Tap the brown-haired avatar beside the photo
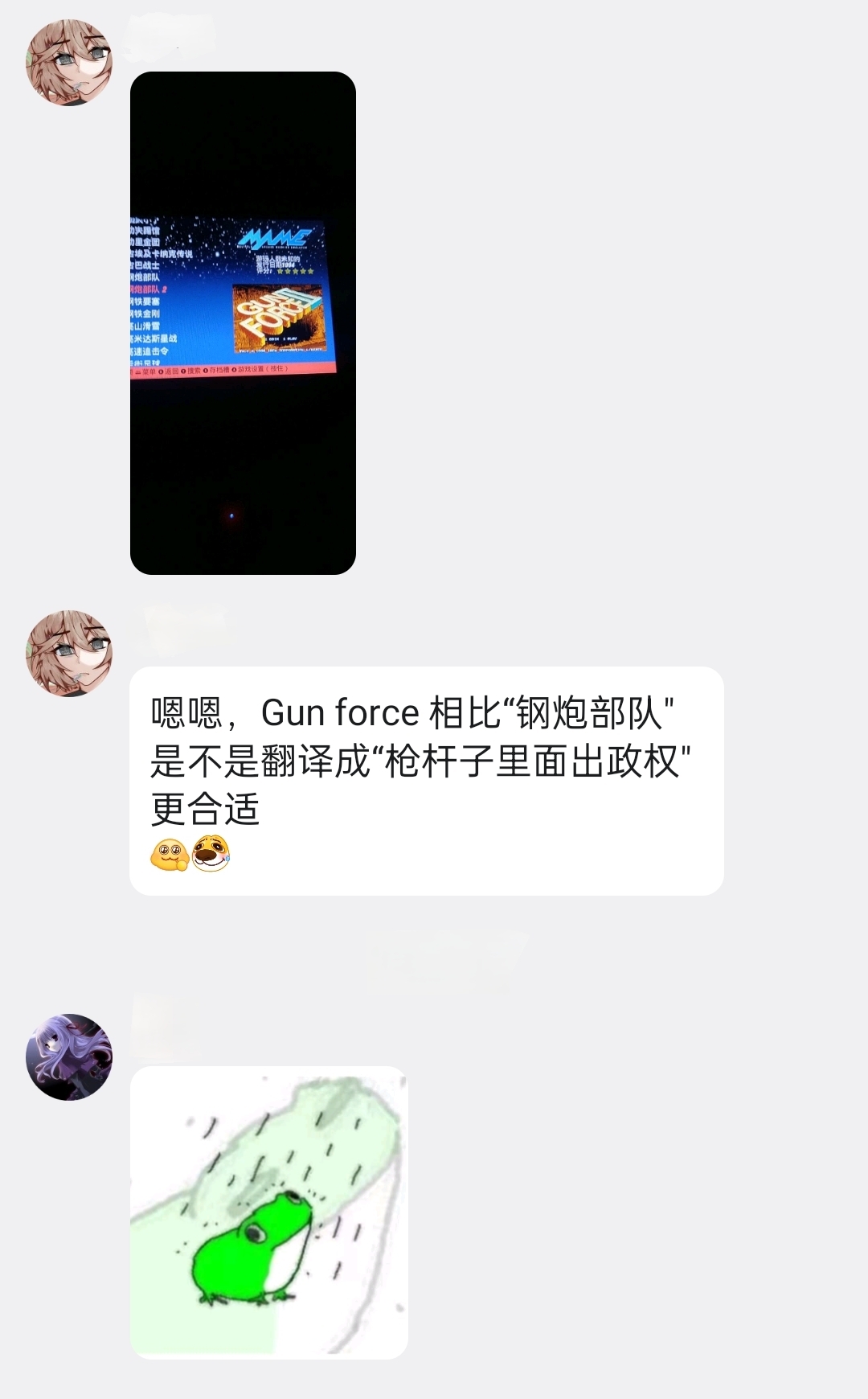This screenshot has height=1399, width=868. coord(69,63)
